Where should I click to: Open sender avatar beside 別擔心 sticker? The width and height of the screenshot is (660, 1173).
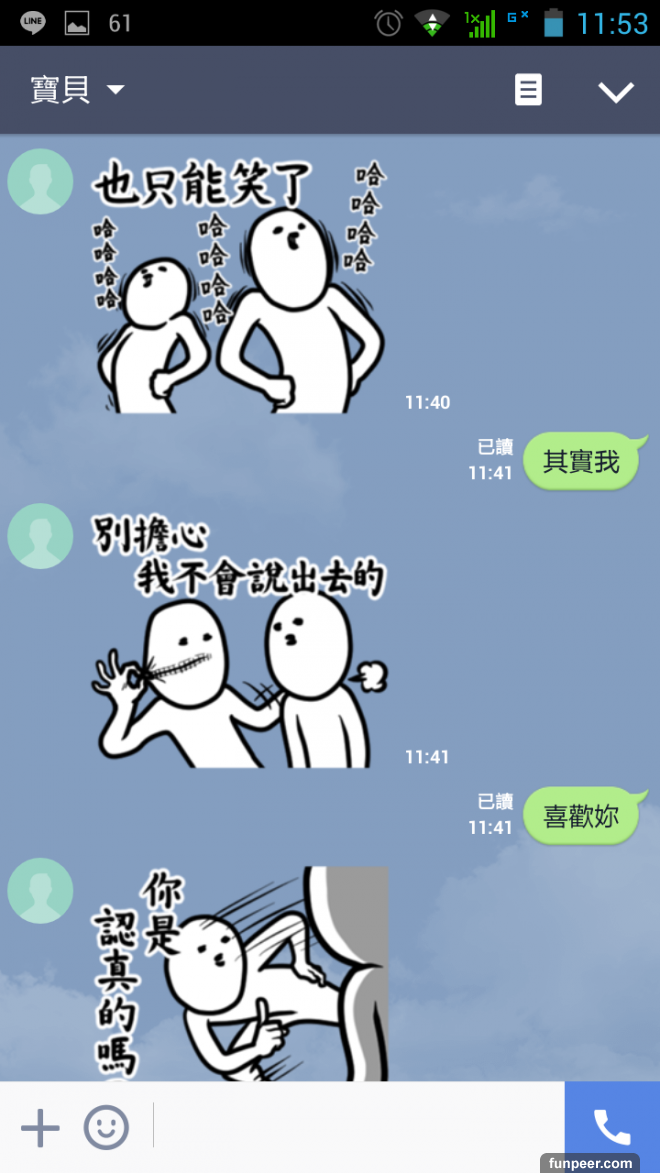[x=40, y=536]
